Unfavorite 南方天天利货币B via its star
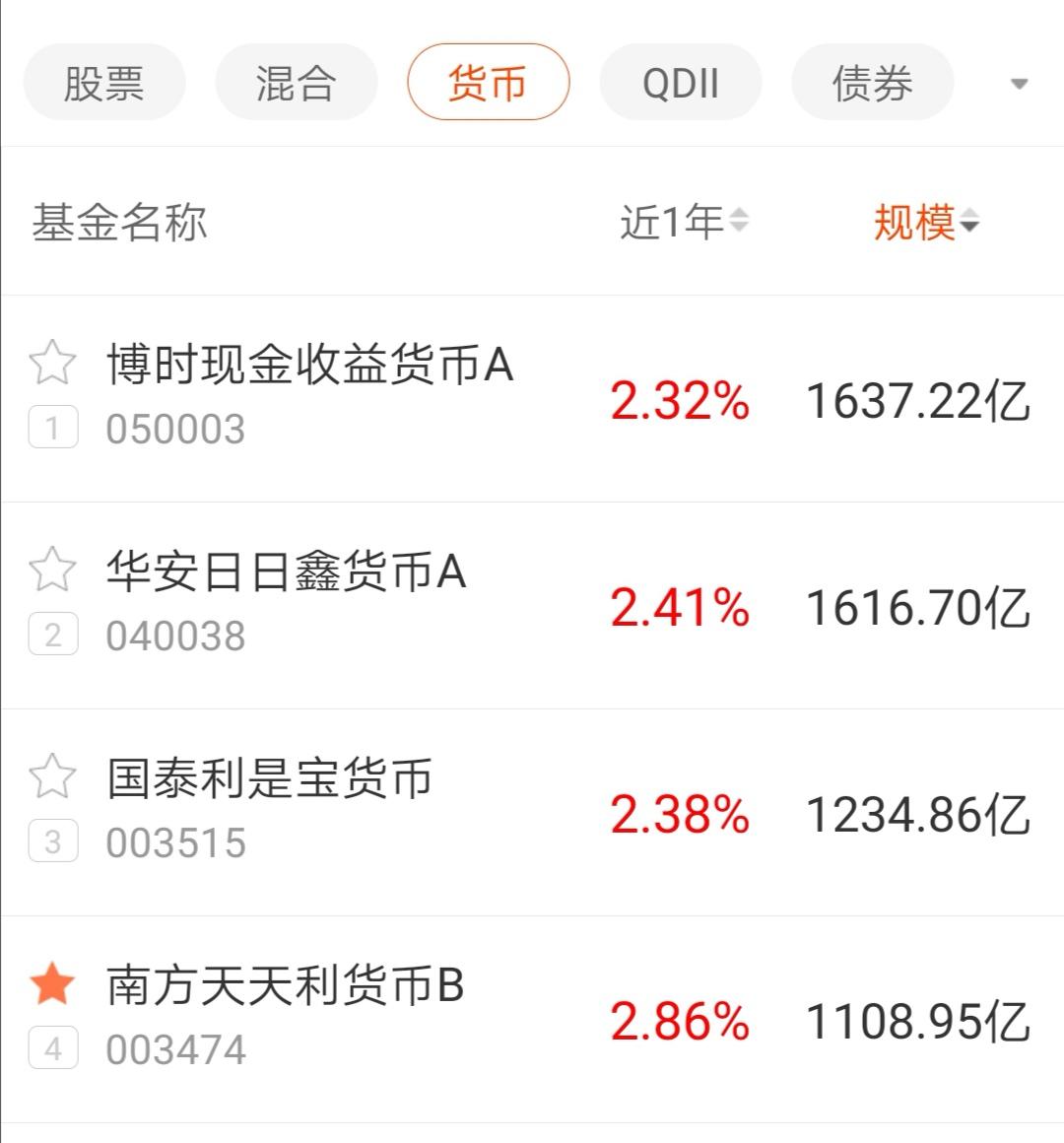The image size is (1064, 1143). point(52,983)
